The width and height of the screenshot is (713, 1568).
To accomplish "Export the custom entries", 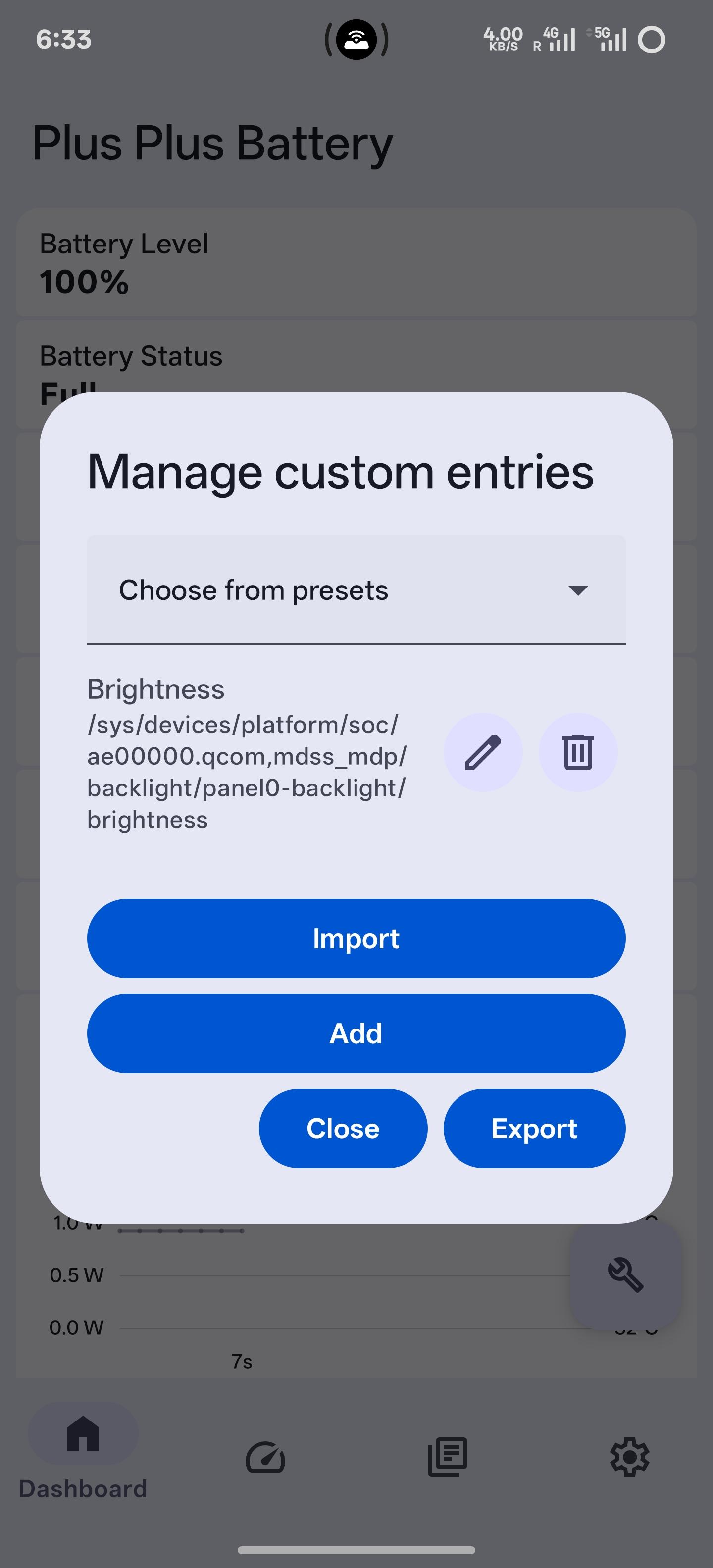I will tap(534, 1128).
